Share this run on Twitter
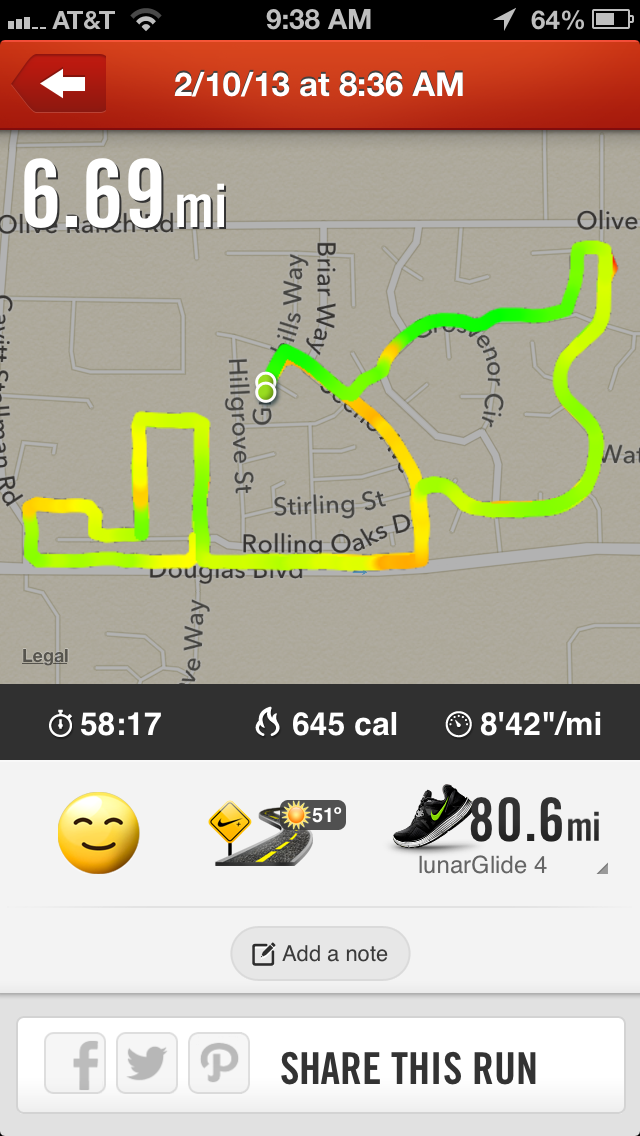Image resolution: width=640 pixels, height=1136 pixels. click(147, 1066)
